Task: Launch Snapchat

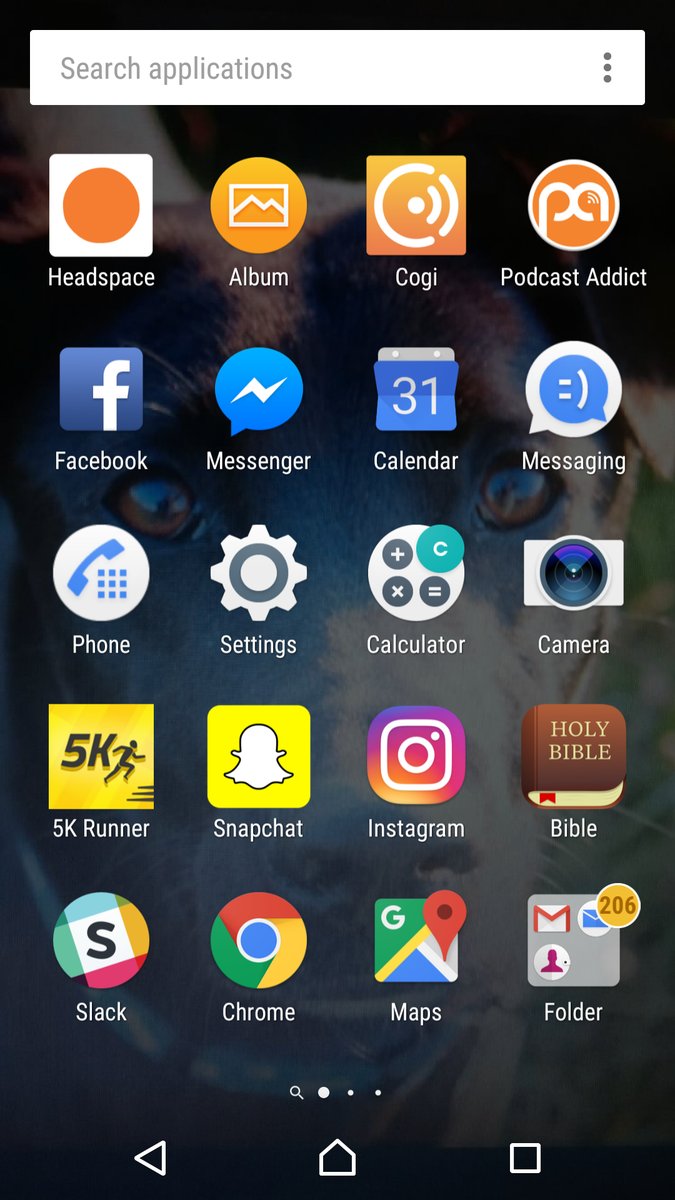Action: [x=258, y=757]
